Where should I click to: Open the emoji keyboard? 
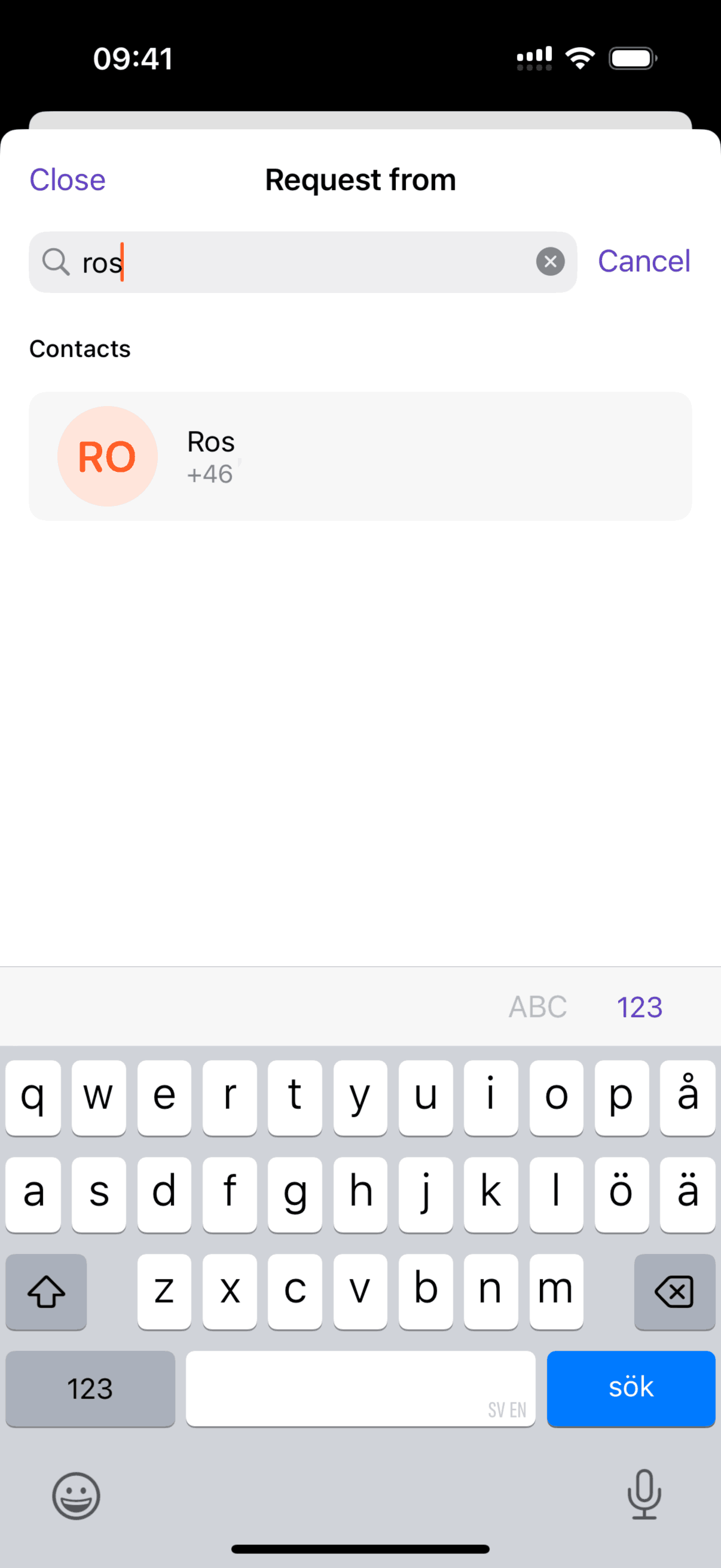[76, 1495]
